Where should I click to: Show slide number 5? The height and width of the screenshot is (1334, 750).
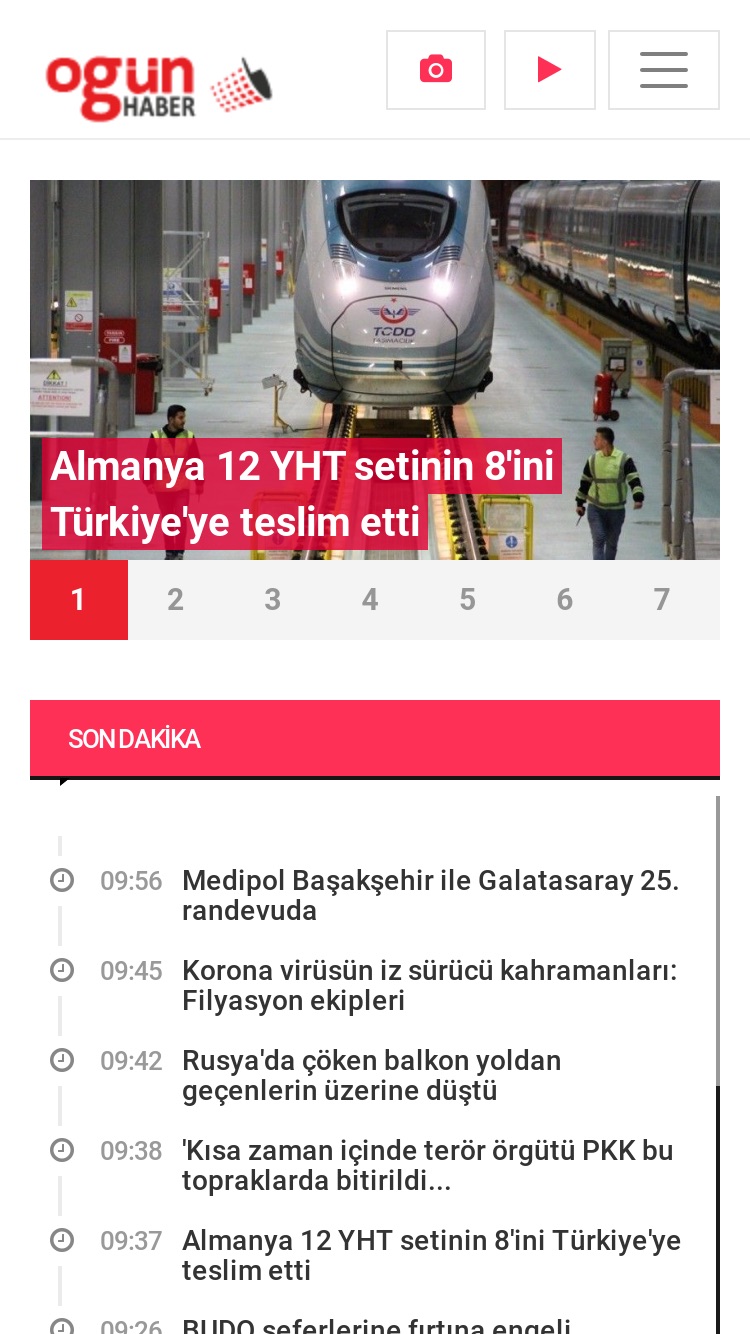pos(467,600)
